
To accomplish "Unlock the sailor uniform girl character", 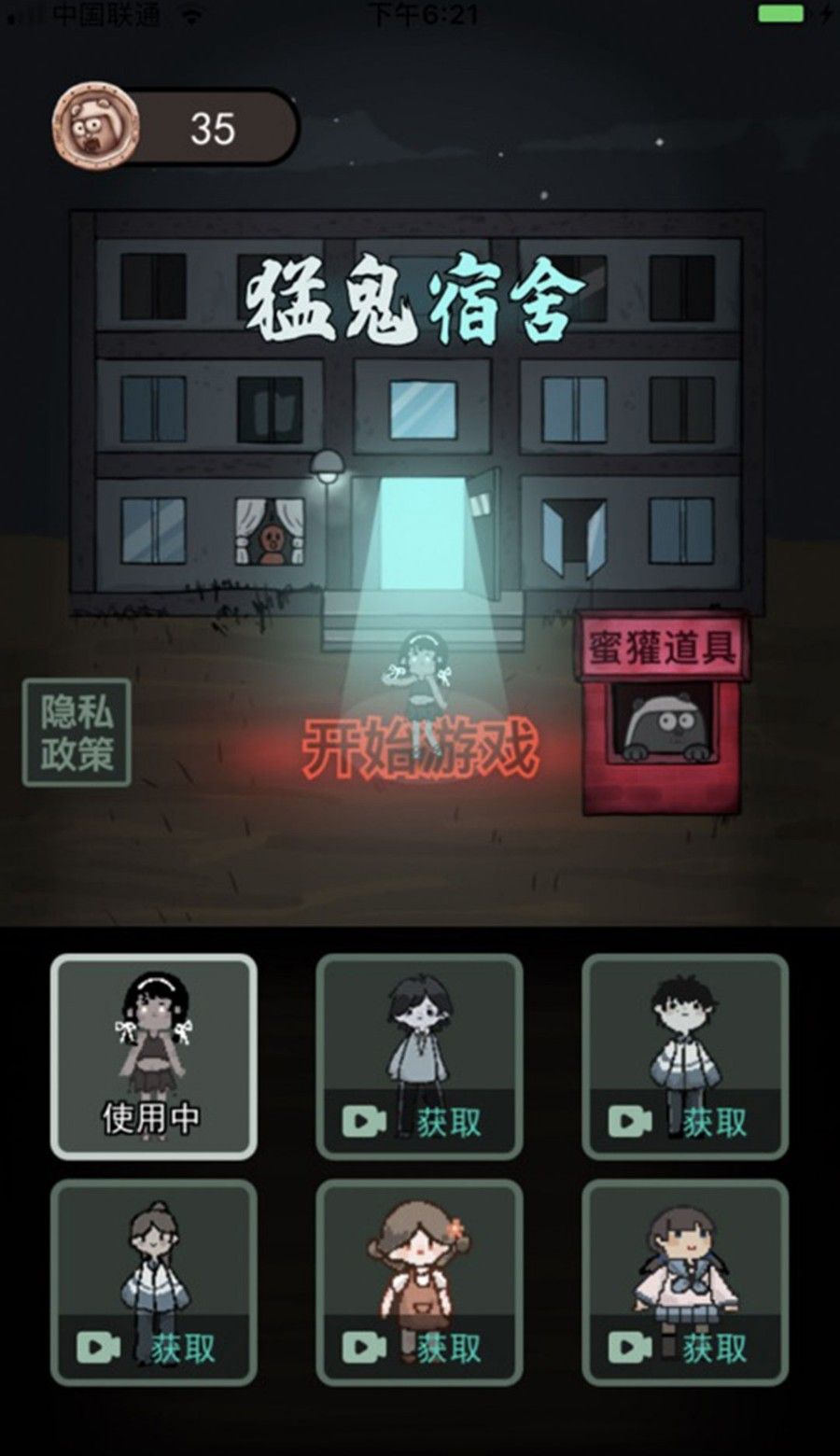I will 685,1347.
